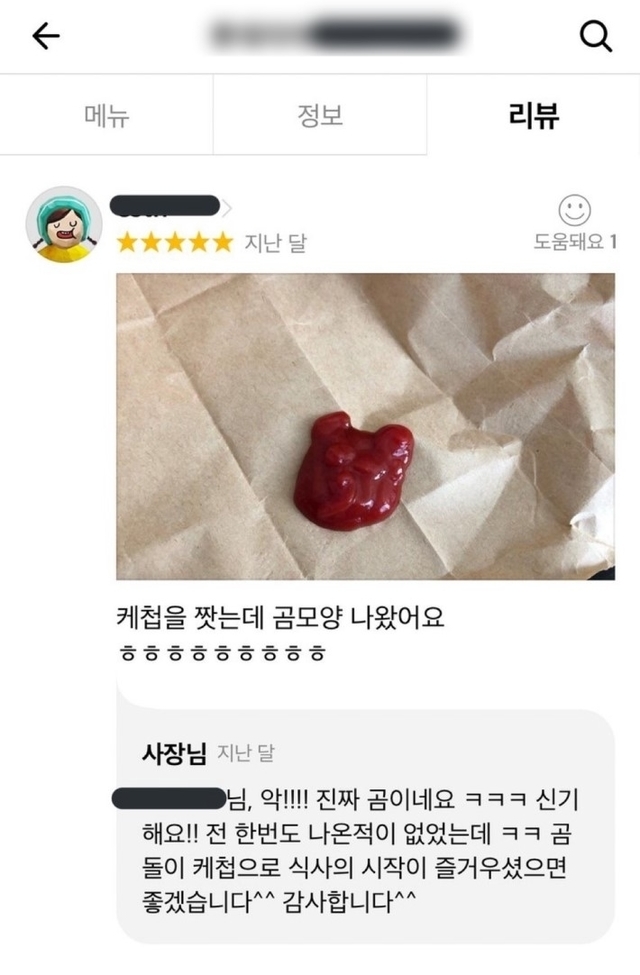Image resolution: width=640 pixels, height=975 pixels.
Task: Open the reviewer's profile avatar
Action: tap(64, 224)
